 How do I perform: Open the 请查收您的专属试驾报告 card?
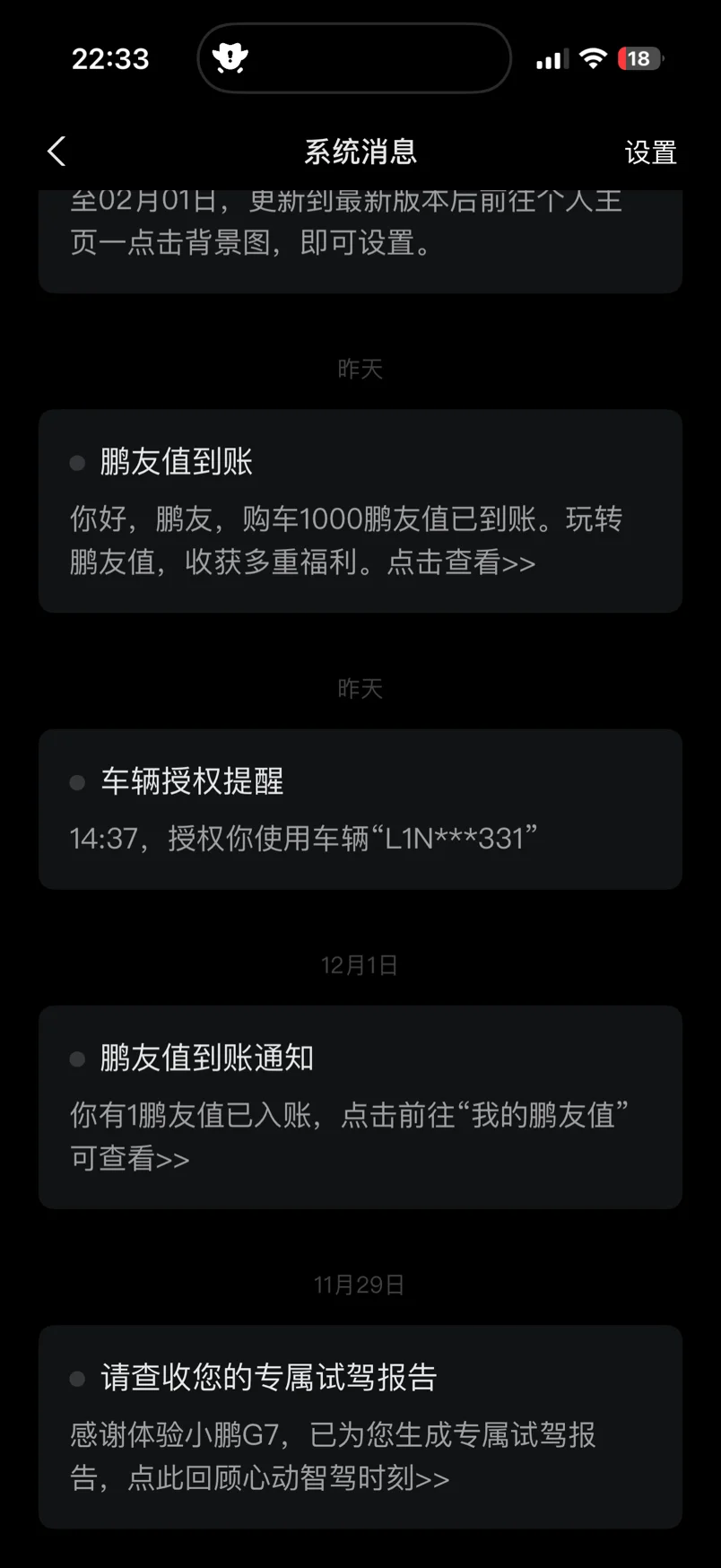pos(360,1426)
